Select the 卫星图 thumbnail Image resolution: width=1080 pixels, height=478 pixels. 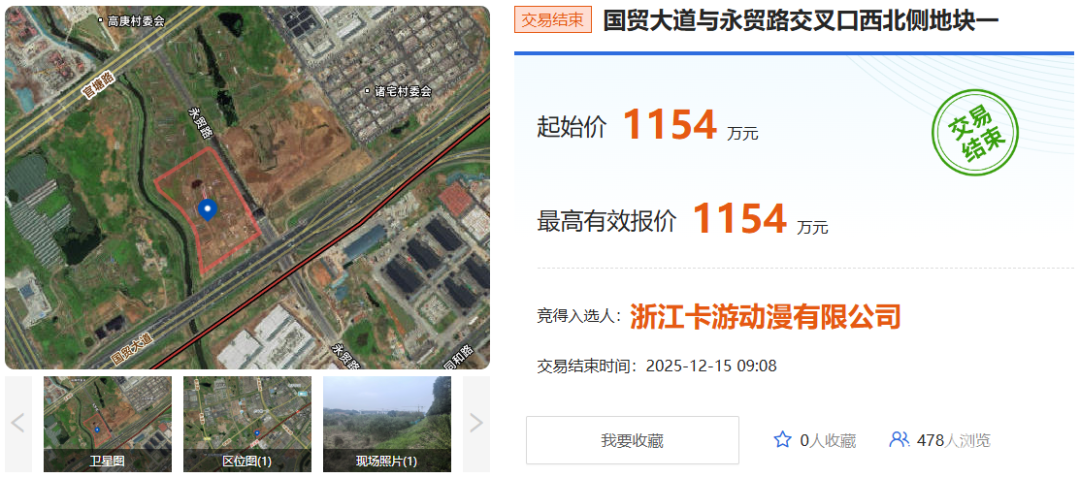point(107,423)
